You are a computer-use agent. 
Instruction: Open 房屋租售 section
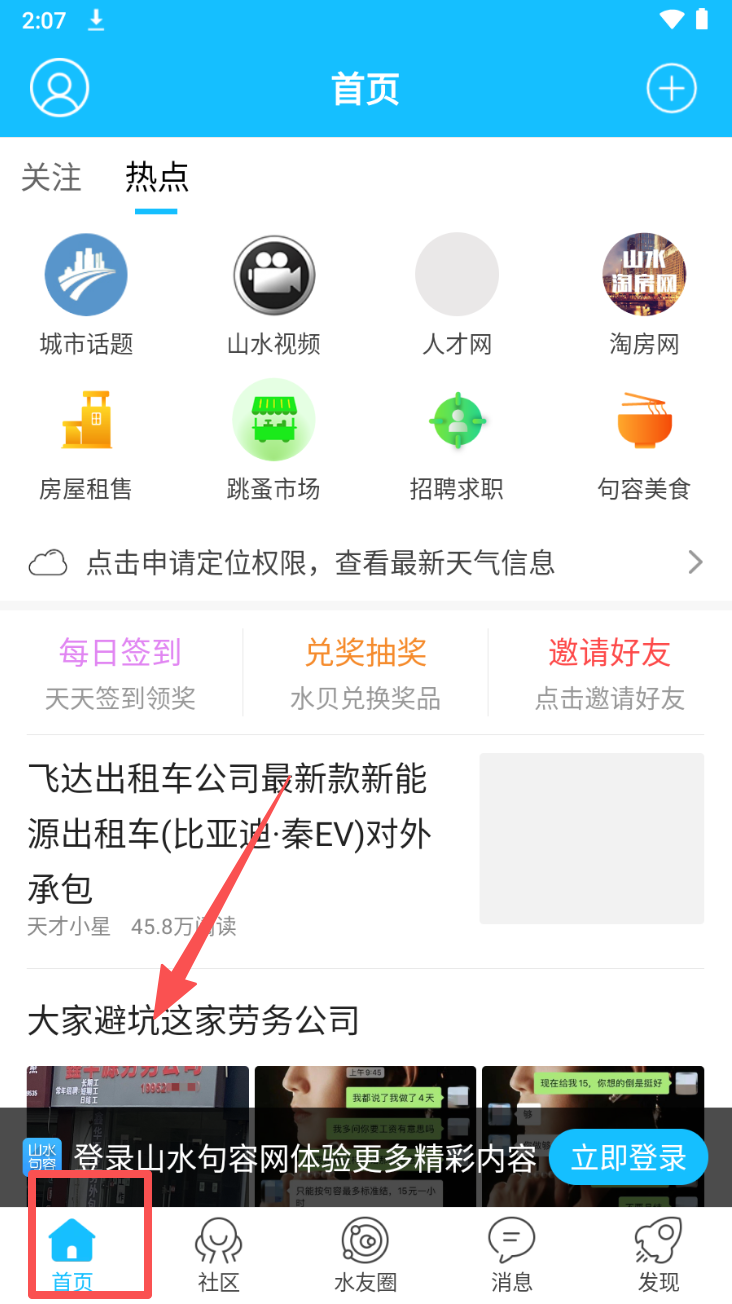point(86,442)
